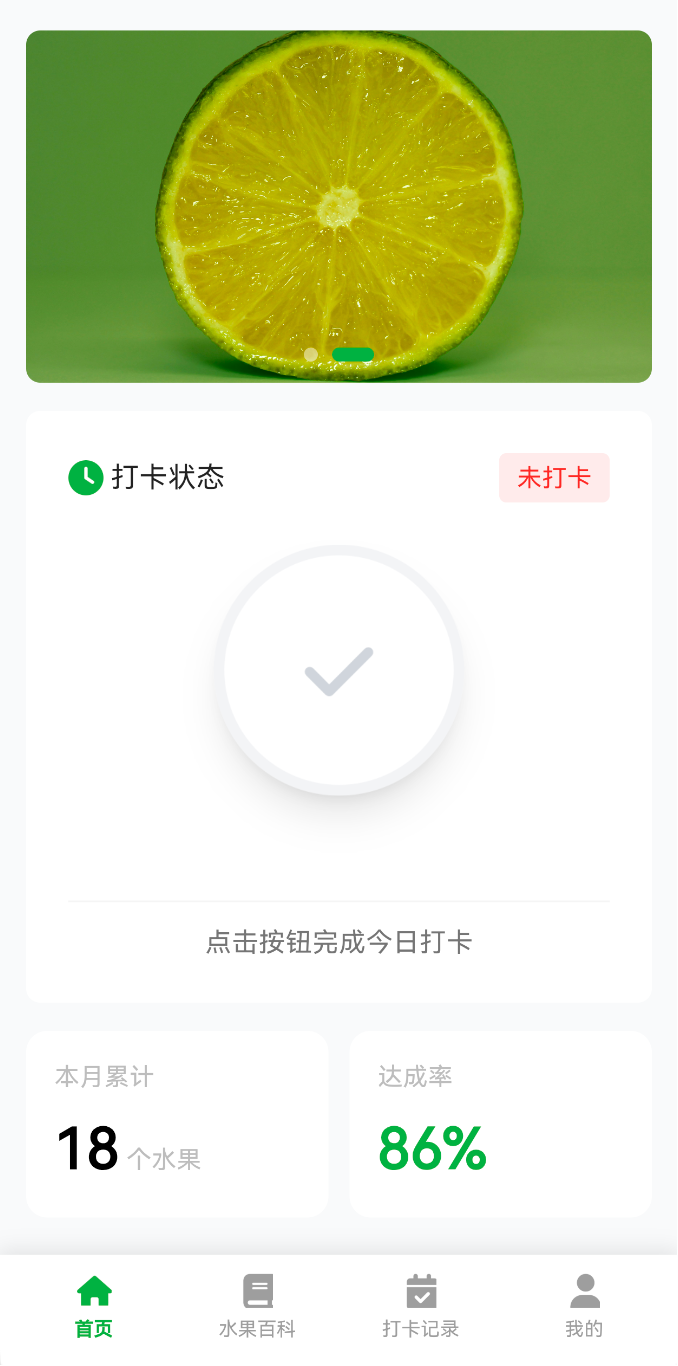Viewport: 678px width, 1366px height.
Task: Select the 我的 tab
Action: pyautogui.click(x=584, y=1306)
